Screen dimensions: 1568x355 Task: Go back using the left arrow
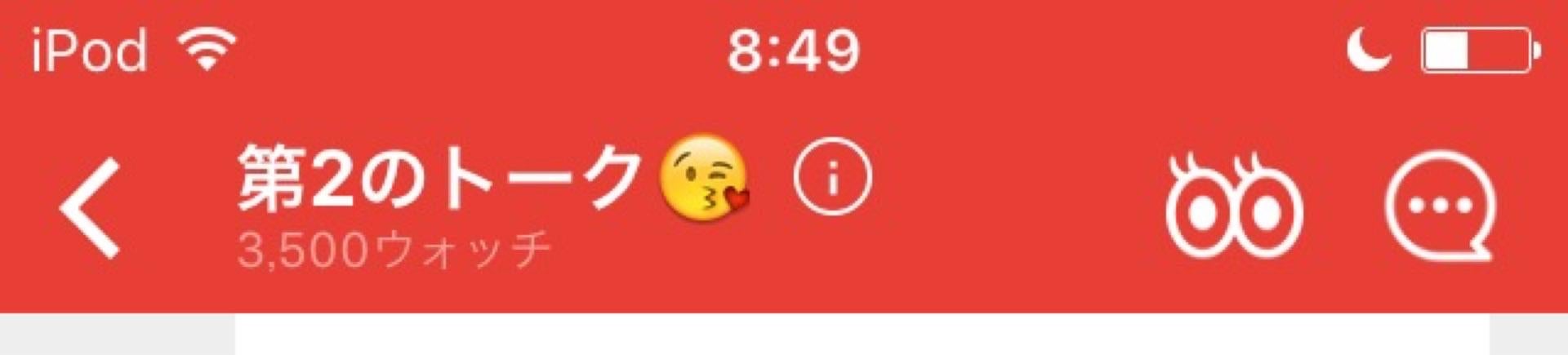point(90,208)
